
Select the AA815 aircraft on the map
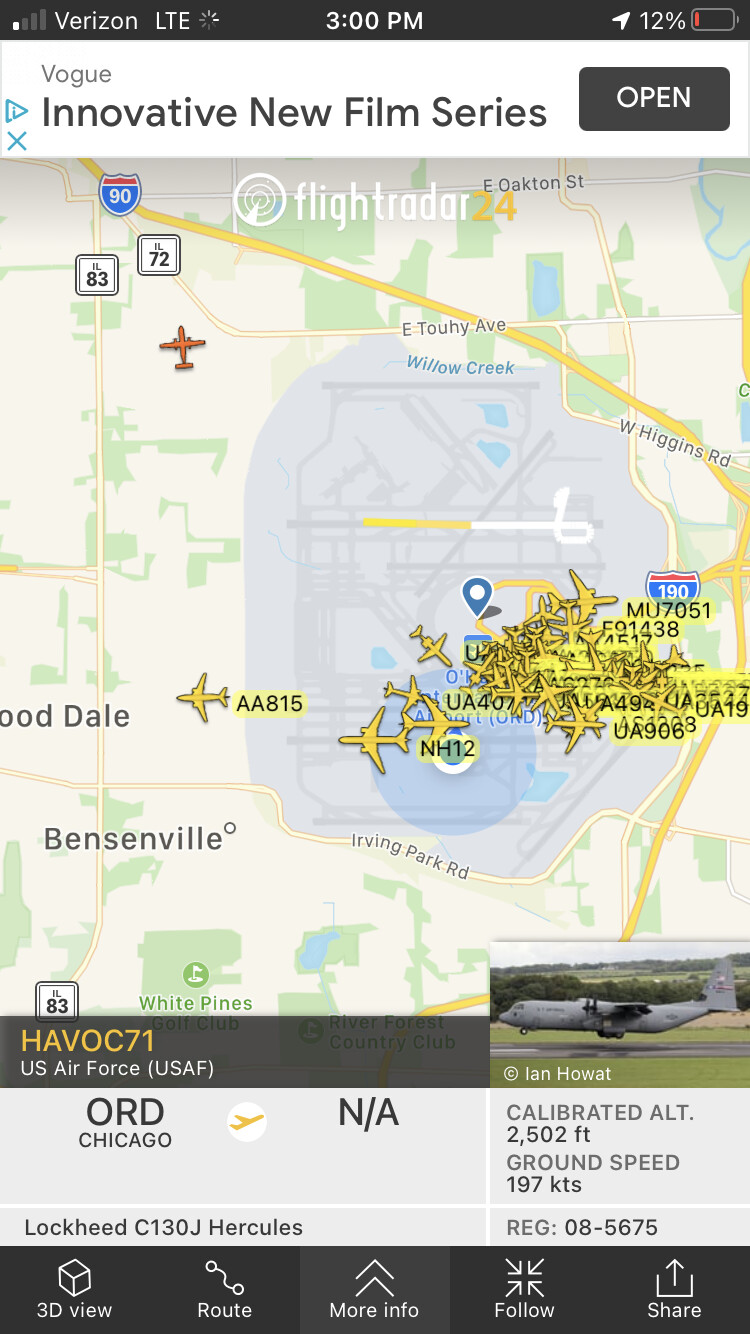[204, 697]
